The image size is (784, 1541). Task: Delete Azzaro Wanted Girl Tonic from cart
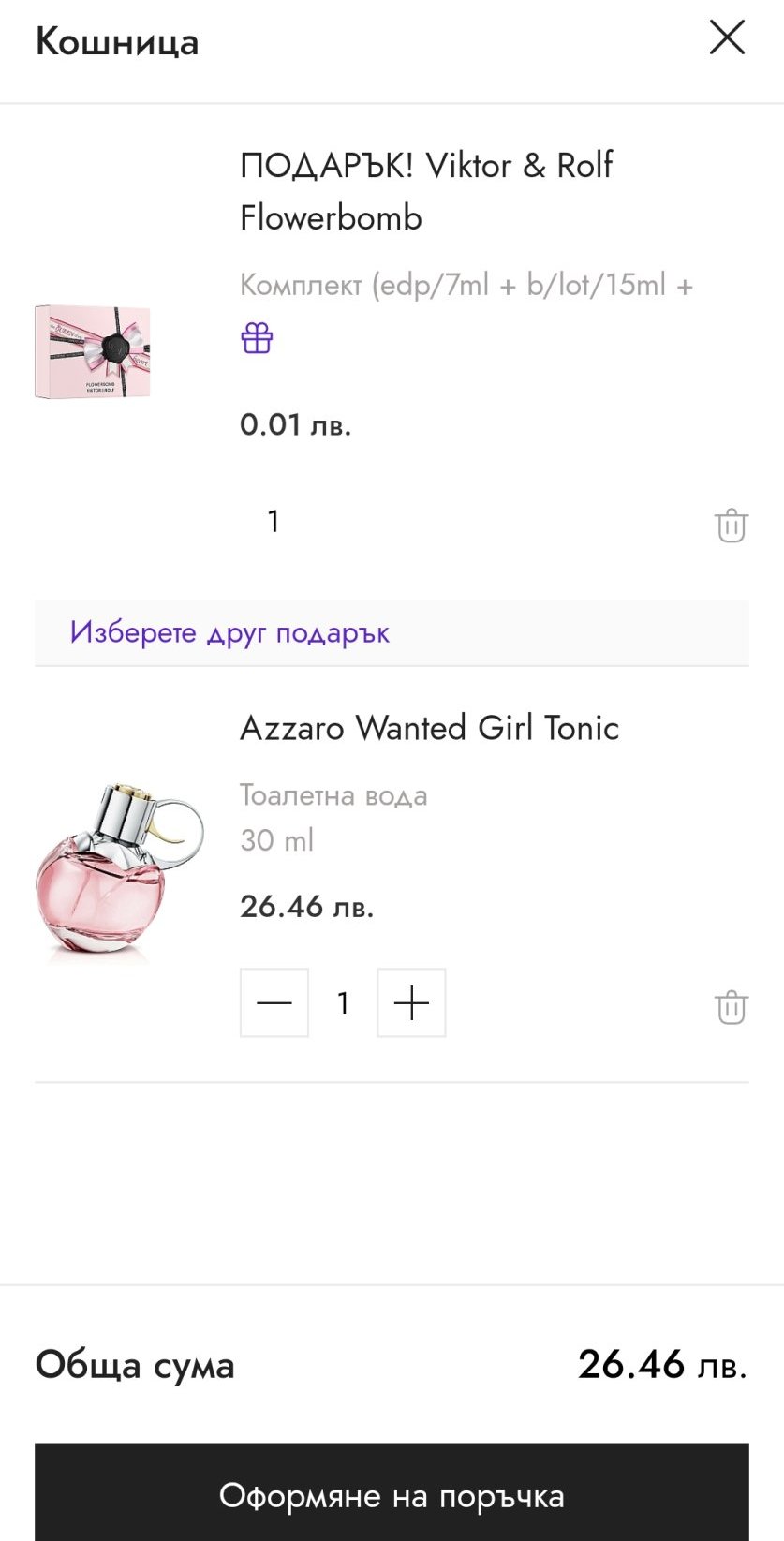coord(731,1007)
